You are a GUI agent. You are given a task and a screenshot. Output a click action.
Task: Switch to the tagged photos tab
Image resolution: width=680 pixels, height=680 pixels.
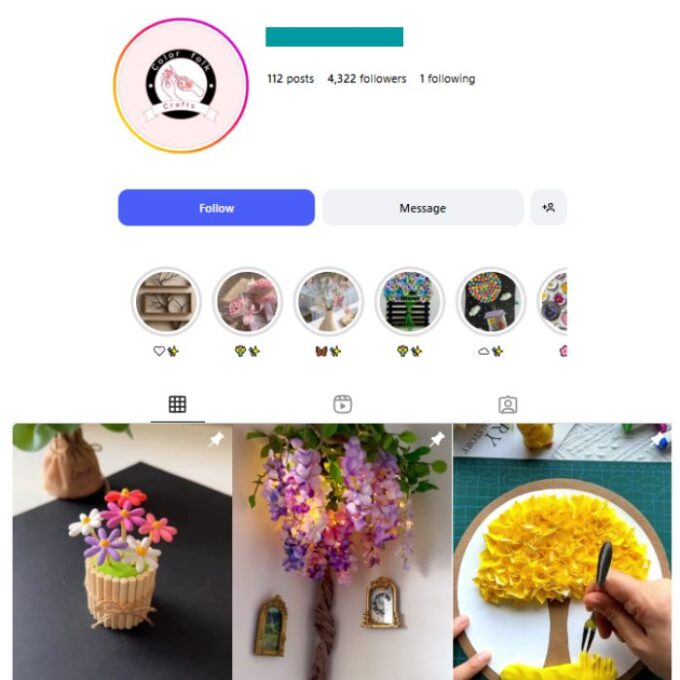pyautogui.click(x=508, y=404)
